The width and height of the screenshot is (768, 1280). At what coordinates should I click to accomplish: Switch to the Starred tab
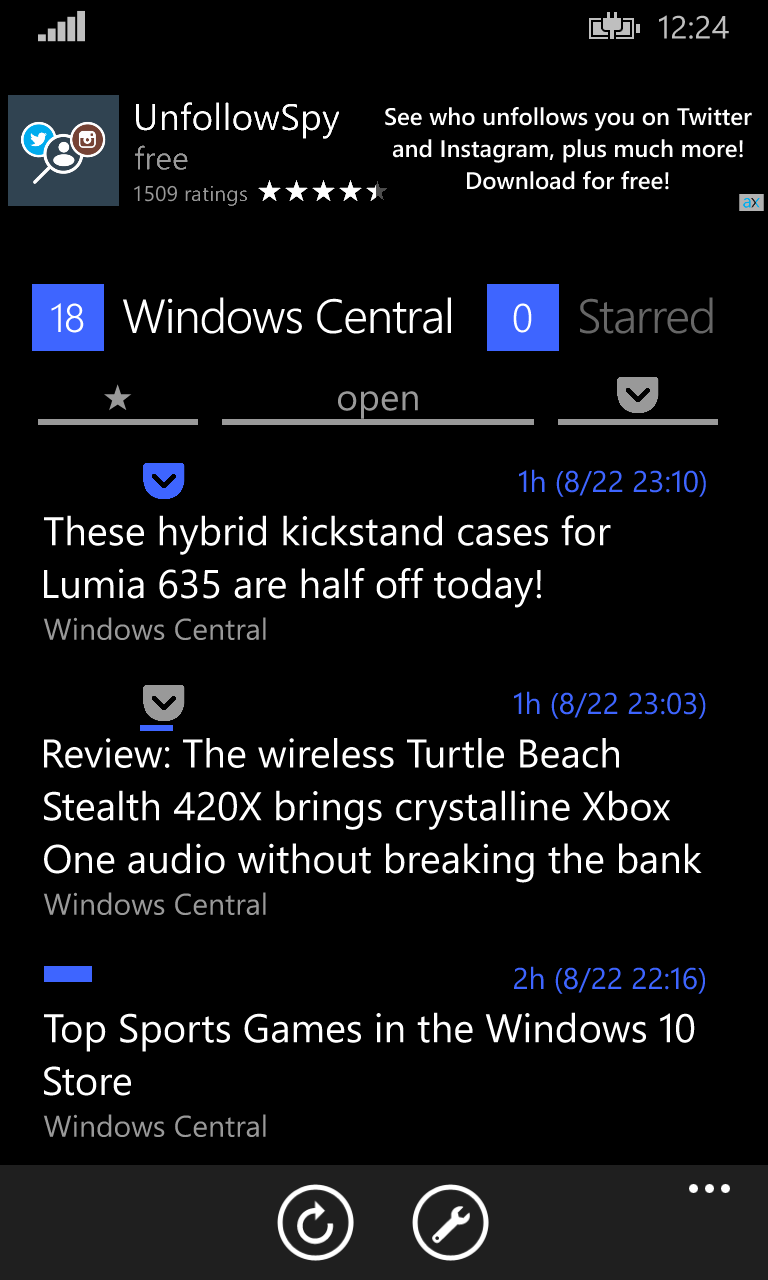tap(645, 318)
